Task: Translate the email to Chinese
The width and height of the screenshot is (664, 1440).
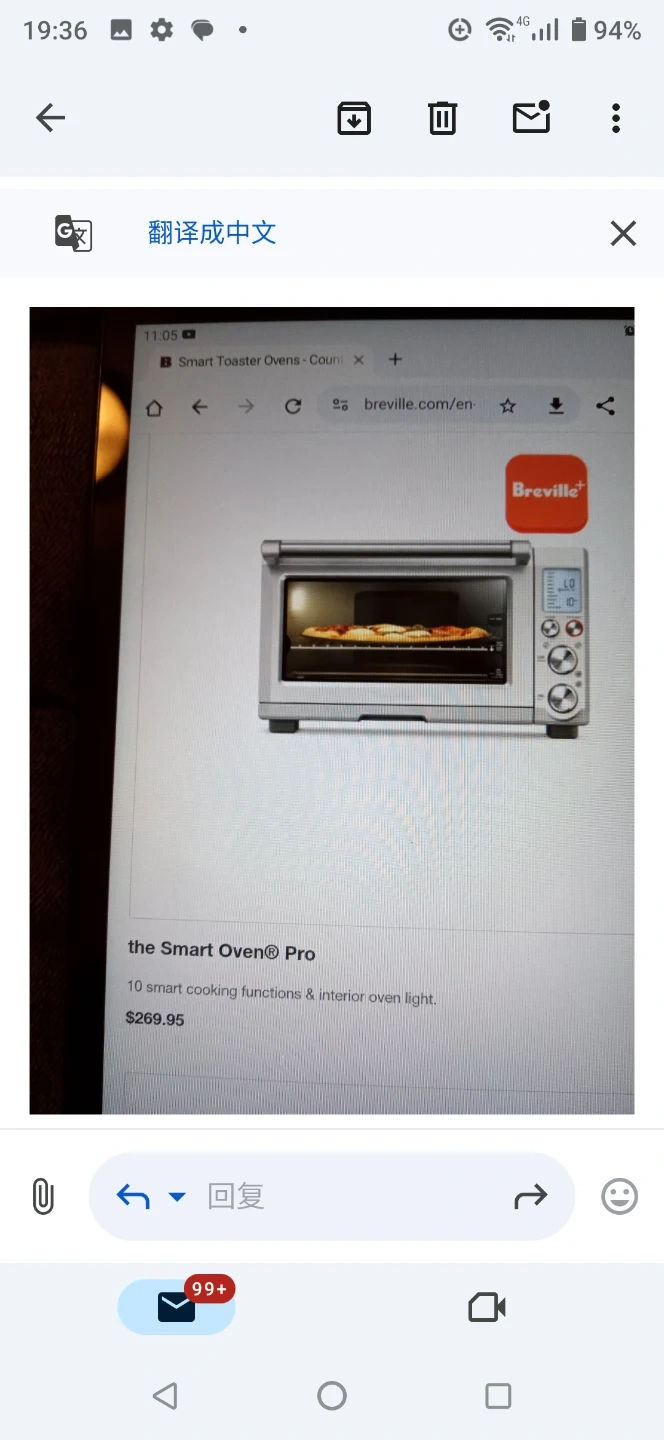Action: (211, 233)
